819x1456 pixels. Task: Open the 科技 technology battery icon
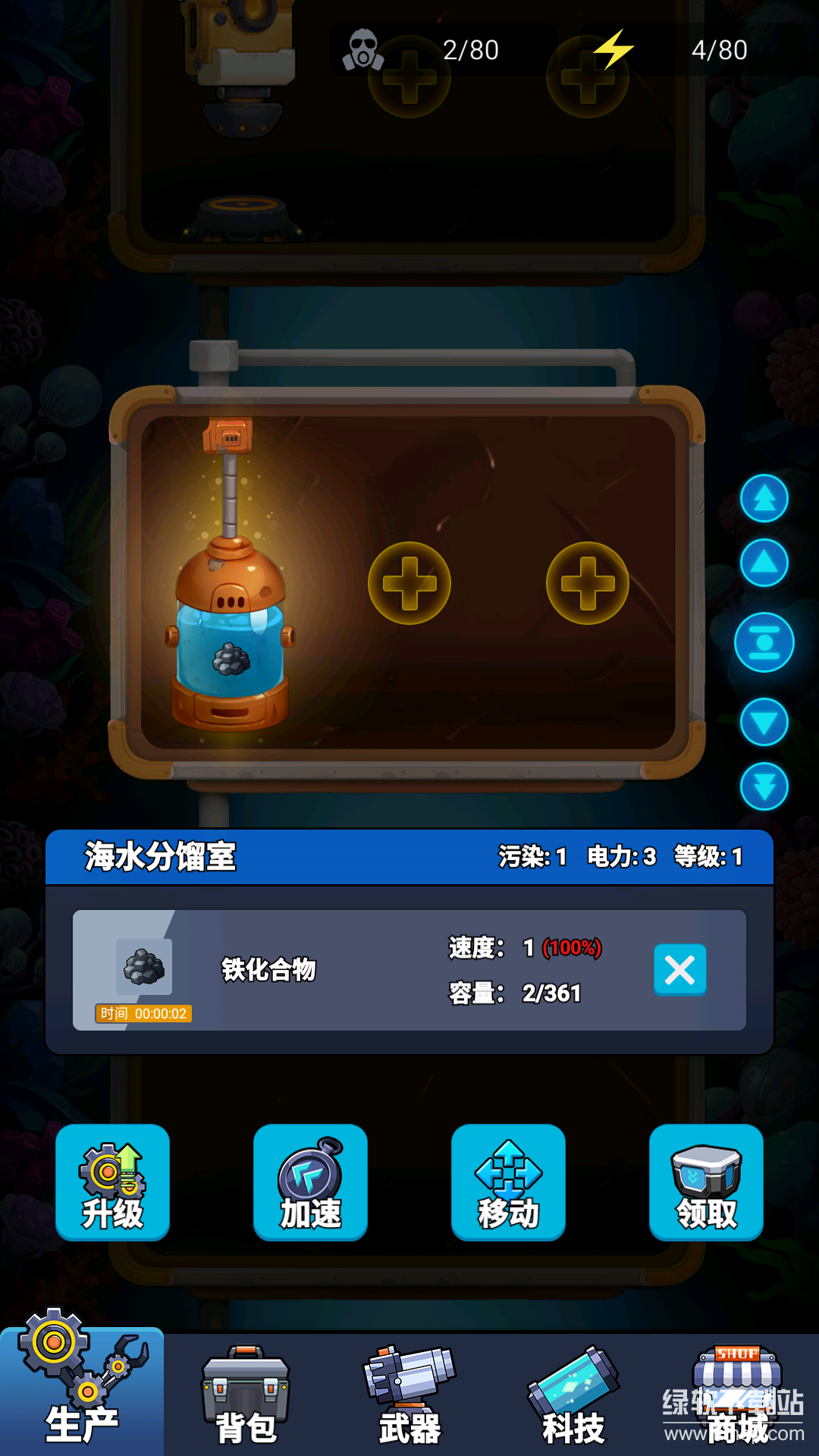click(573, 1380)
